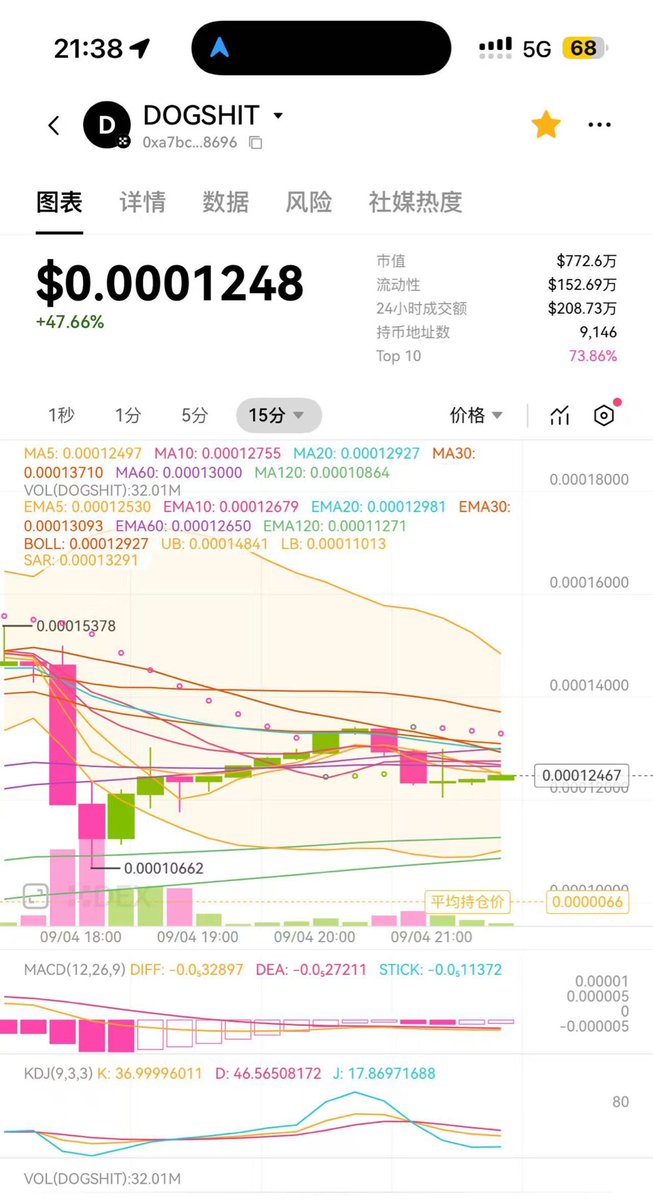The height and width of the screenshot is (1200, 653).
Task: Open the 价格 display dropdown
Action: [476, 415]
